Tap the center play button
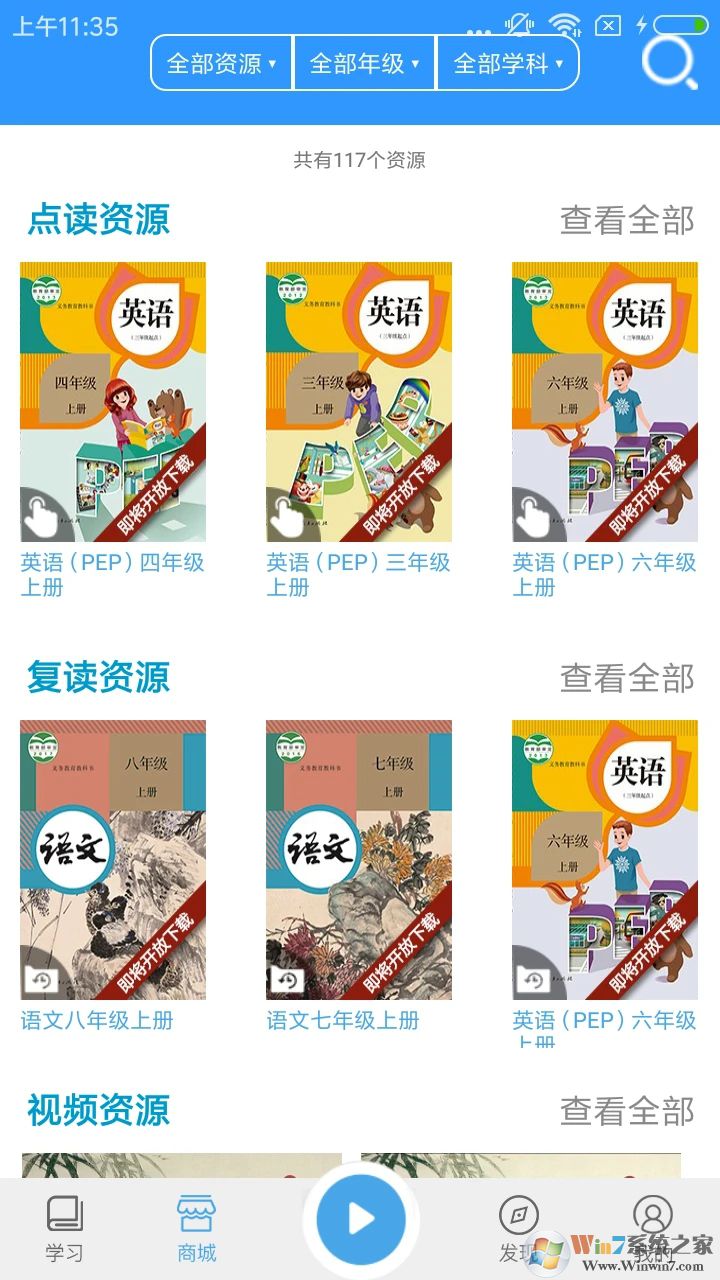Screen dimensions: 720x1280 (x=360, y=1219)
